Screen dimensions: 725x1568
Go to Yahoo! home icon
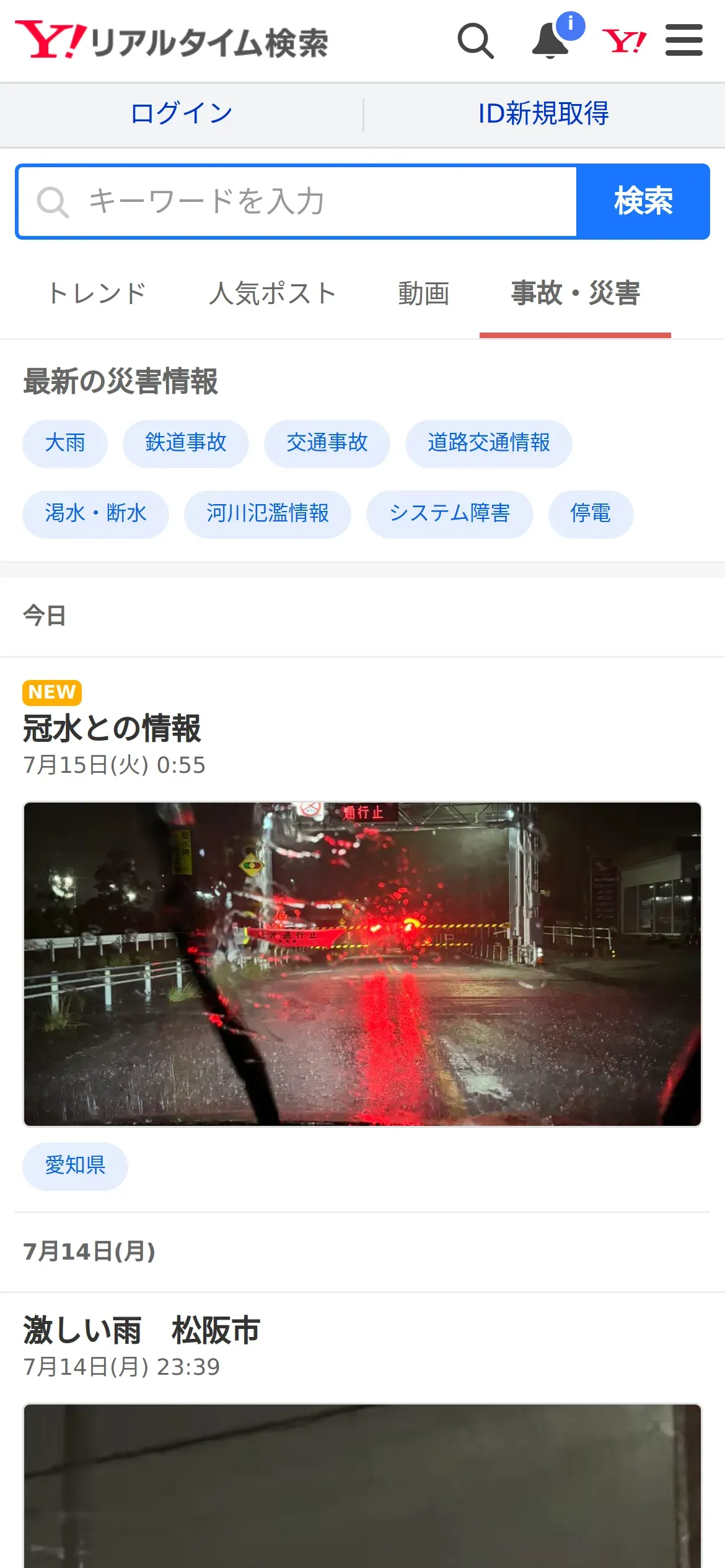pyautogui.click(x=624, y=41)
